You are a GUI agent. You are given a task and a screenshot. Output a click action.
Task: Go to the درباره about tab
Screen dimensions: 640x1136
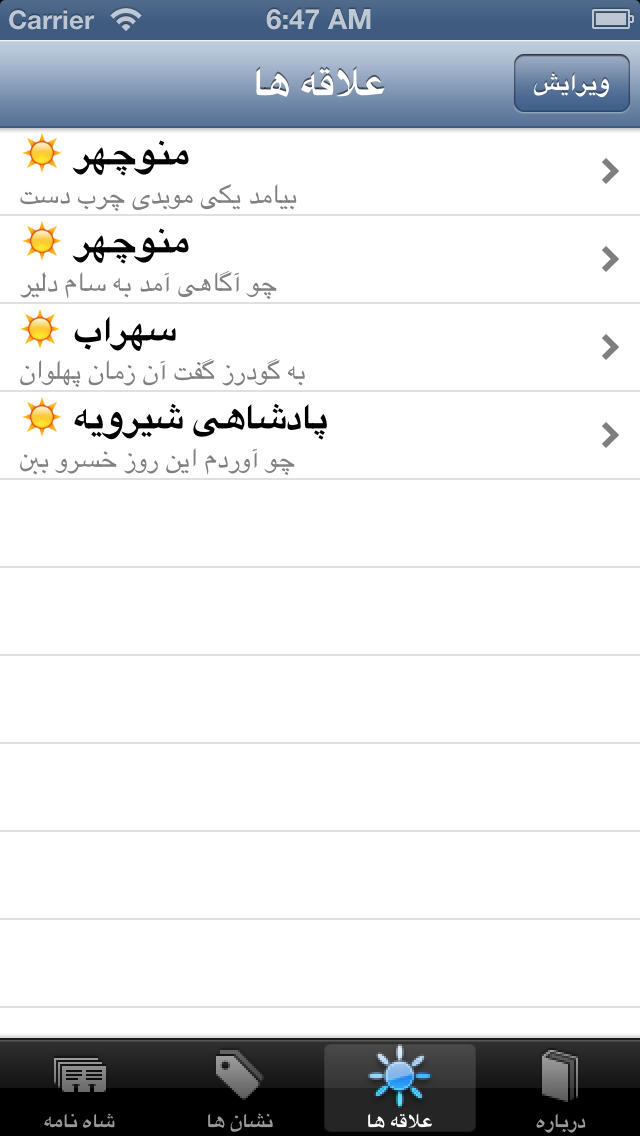pos(560,1089)
